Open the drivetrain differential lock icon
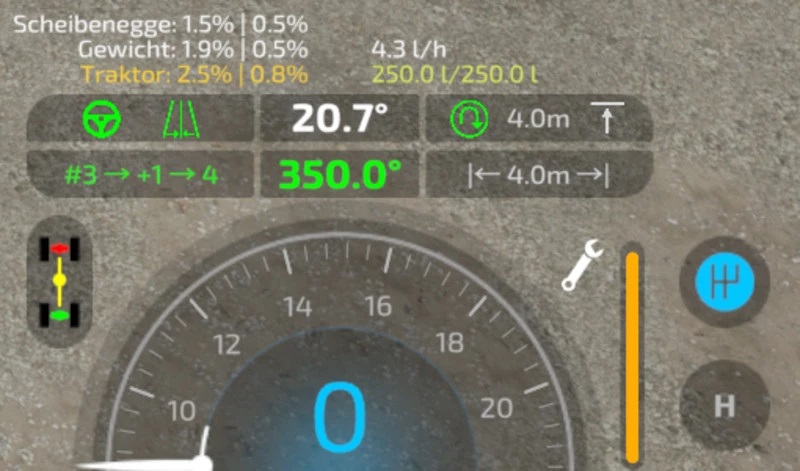800x471 pixels. coord(59,281)
